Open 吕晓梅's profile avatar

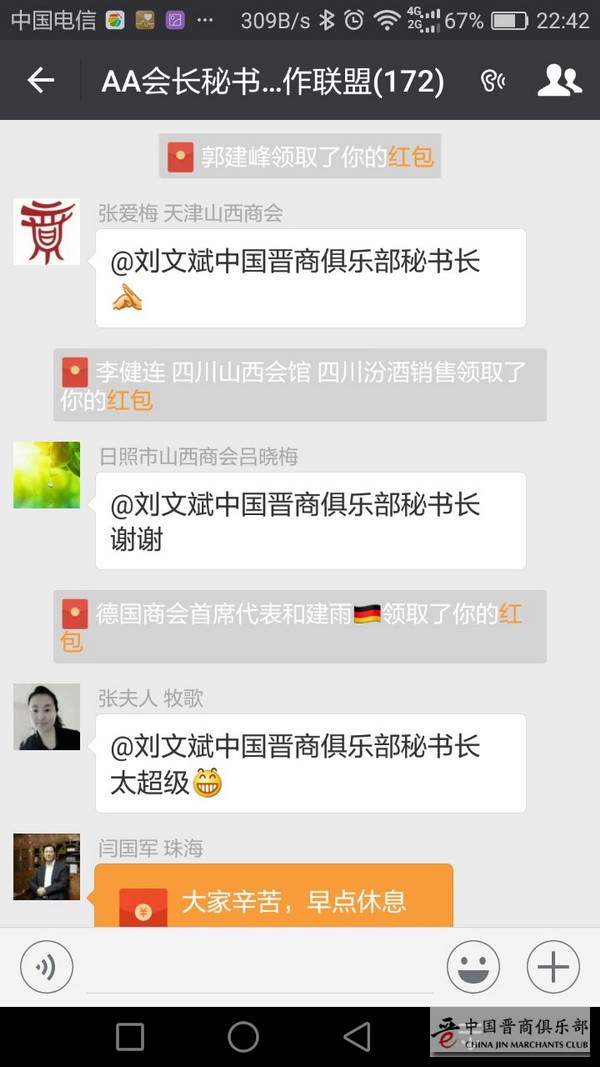(x=46, y=475)
